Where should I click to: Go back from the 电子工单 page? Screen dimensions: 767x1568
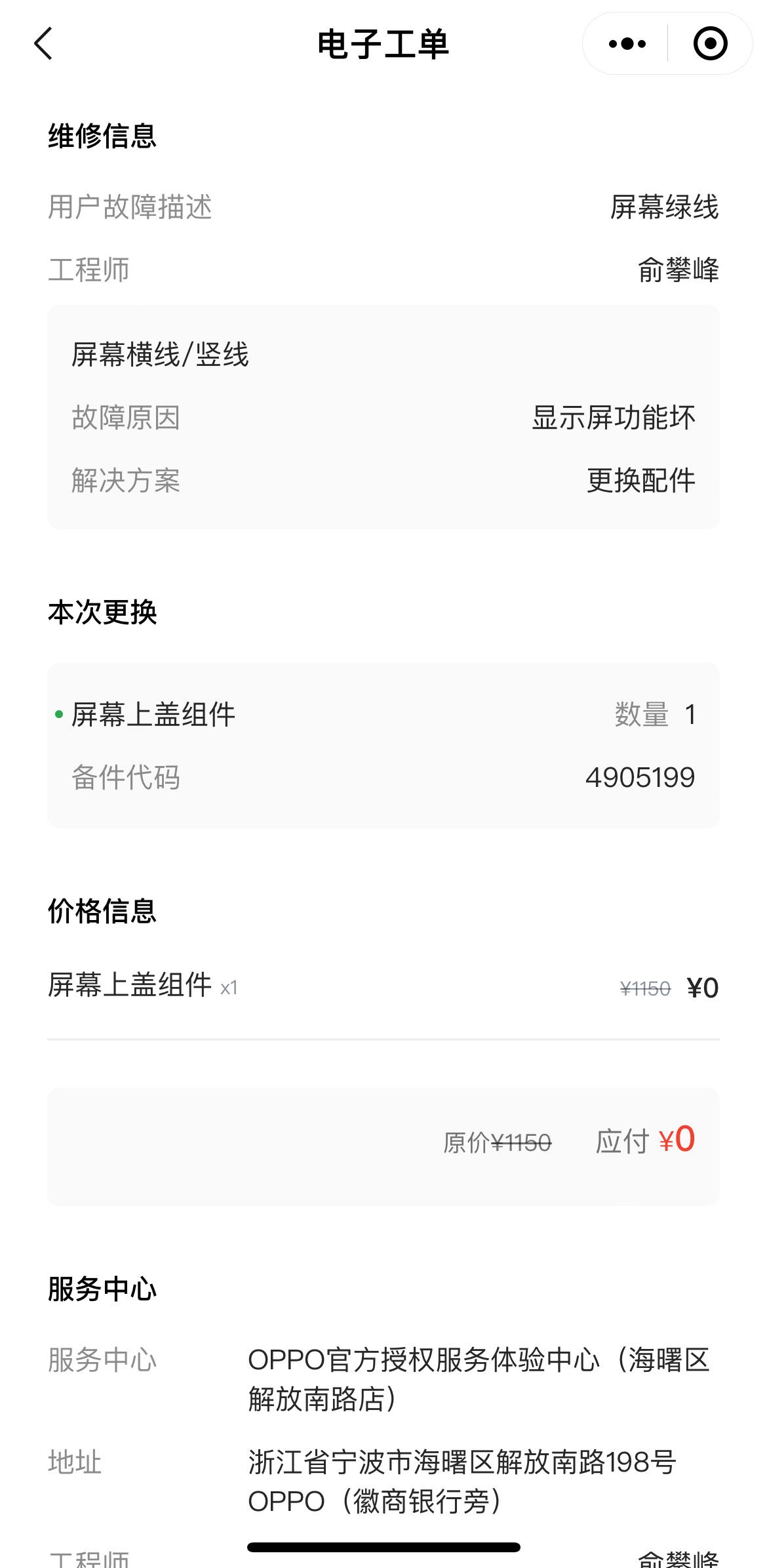(43, 44)
